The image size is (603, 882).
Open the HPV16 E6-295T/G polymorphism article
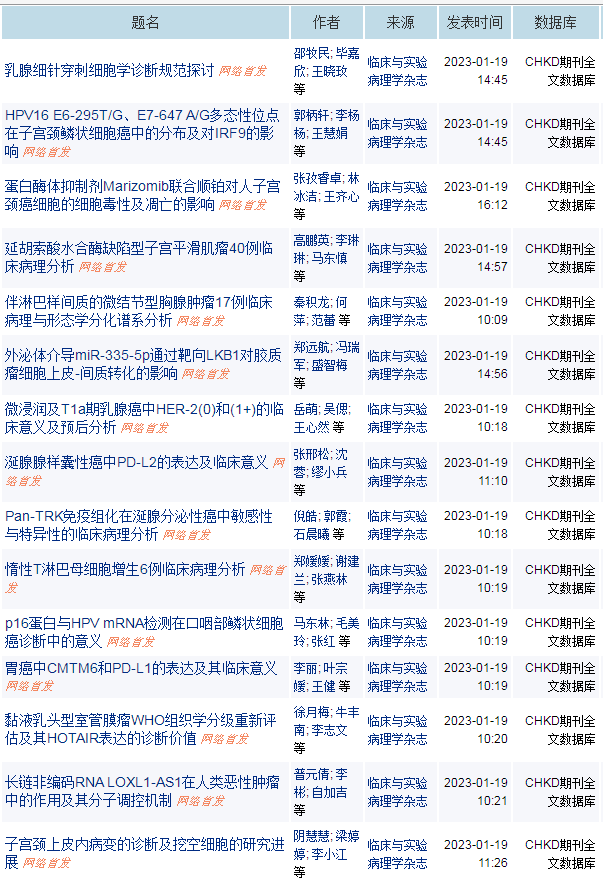pos(142,124)
